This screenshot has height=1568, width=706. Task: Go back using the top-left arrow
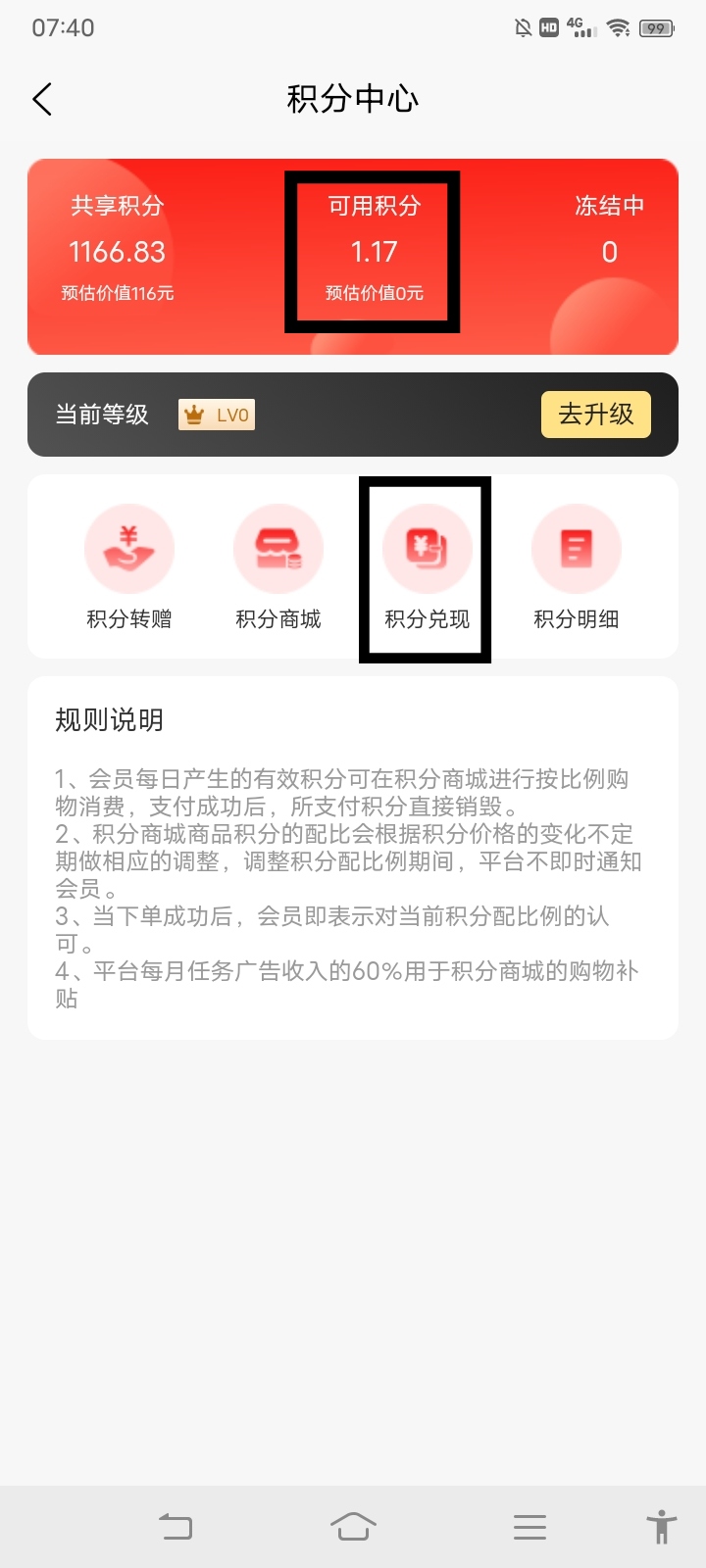(42, 99)
